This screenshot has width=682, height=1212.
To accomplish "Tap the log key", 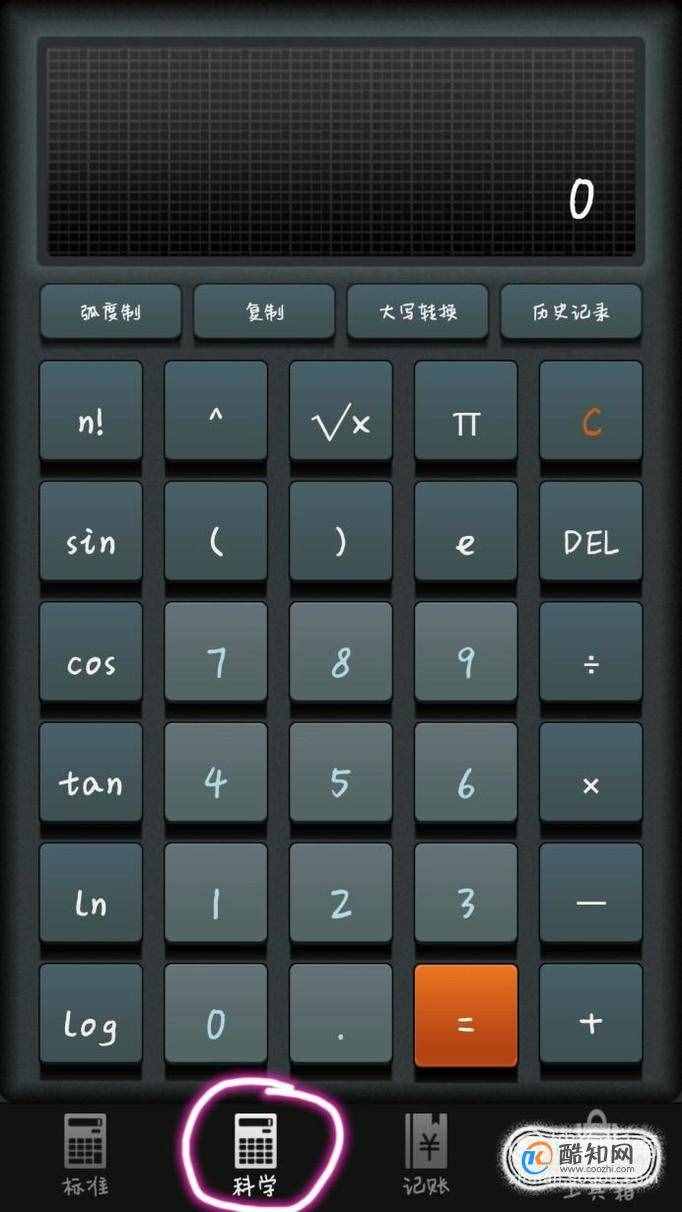I will tap(91, 1013).
